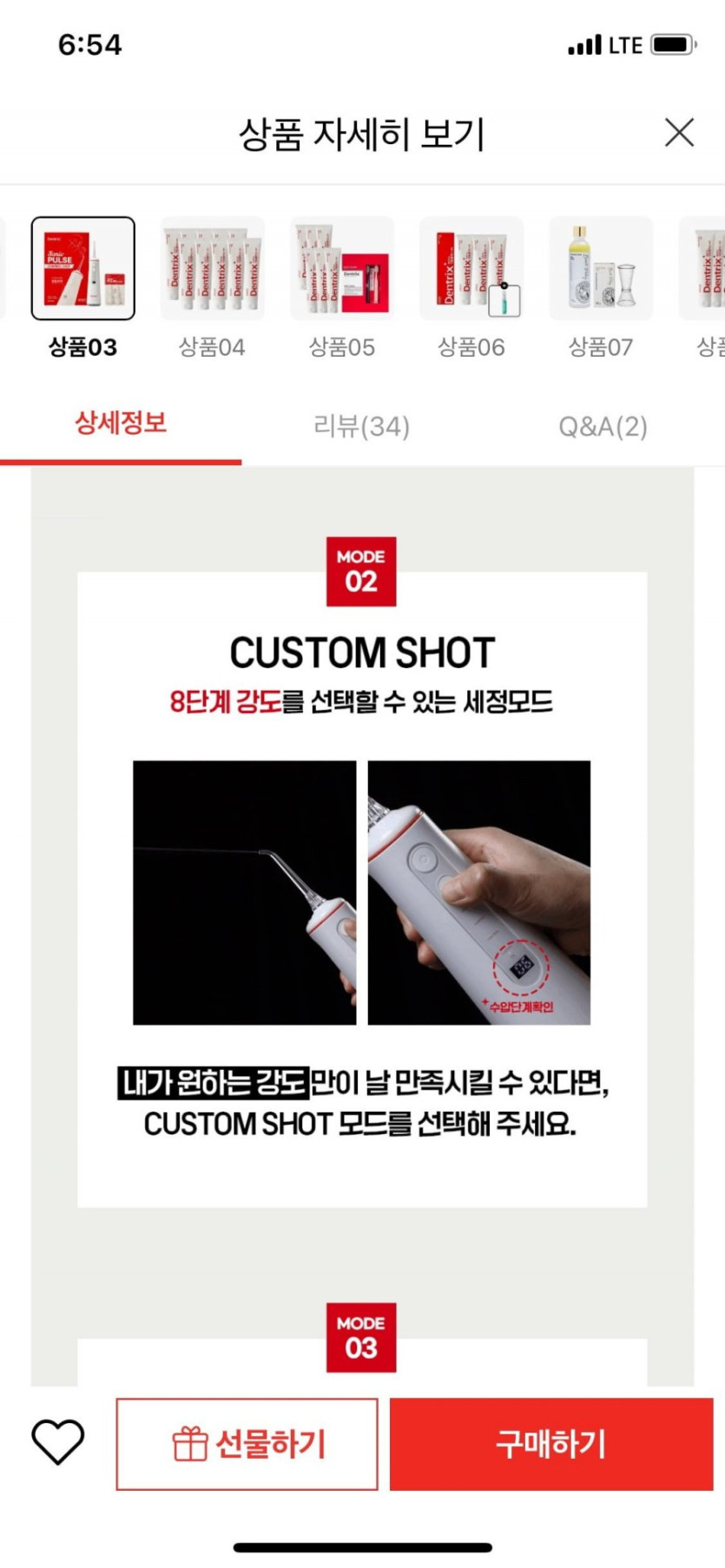Switch to the 리뷰(34) tab

tap(362, 425)
